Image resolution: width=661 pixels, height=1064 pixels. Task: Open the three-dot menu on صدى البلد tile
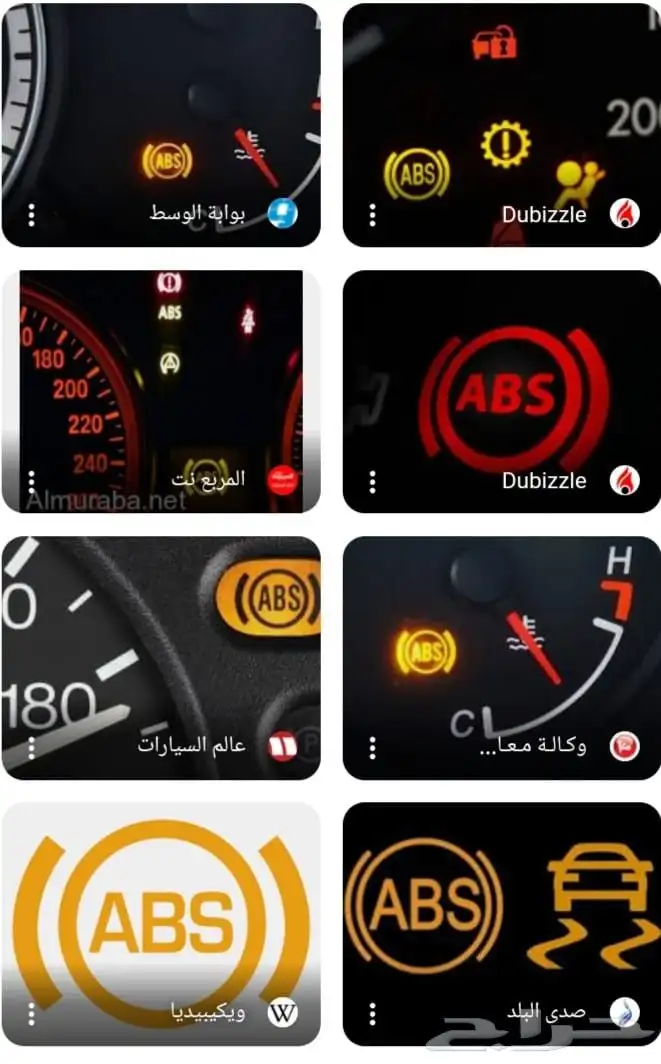[x=372, y=1013]
